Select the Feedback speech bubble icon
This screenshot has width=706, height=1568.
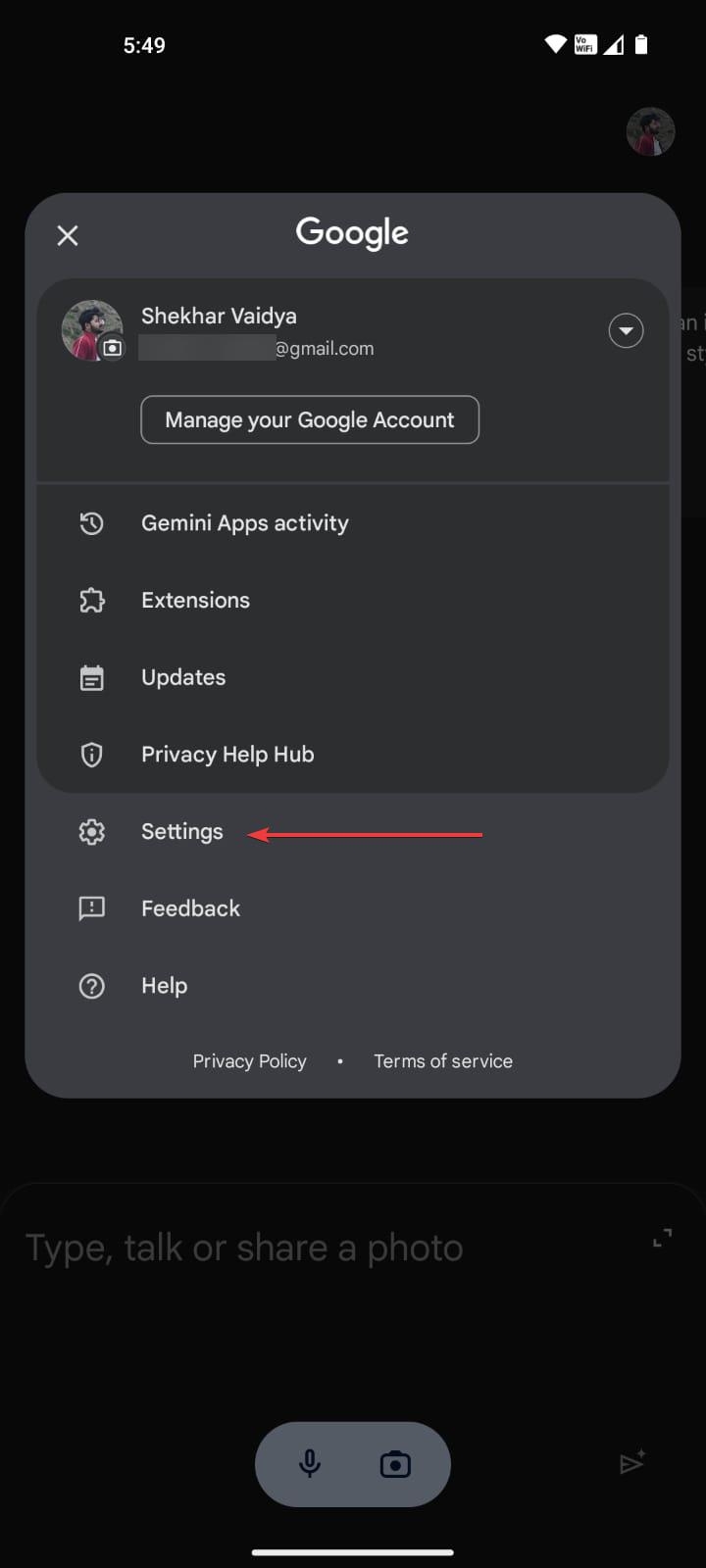[91, 908]
